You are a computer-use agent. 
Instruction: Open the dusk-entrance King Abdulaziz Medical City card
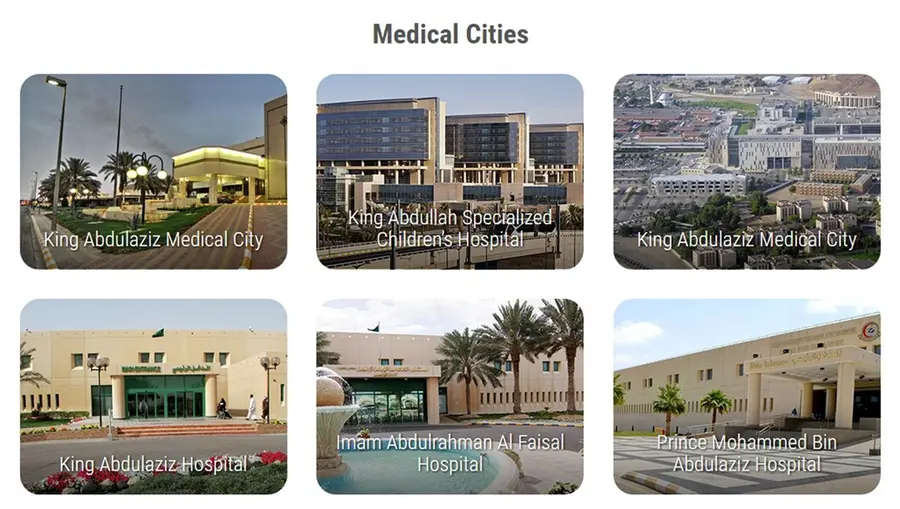(x=153, y=172)
